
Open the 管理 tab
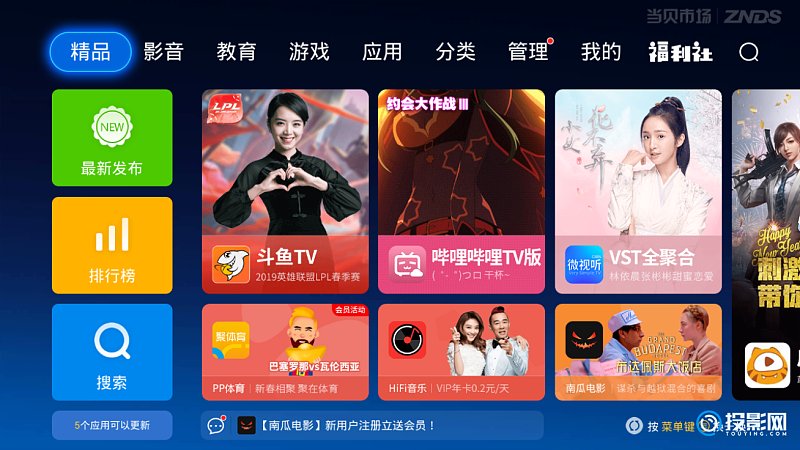tap(528, 52)
